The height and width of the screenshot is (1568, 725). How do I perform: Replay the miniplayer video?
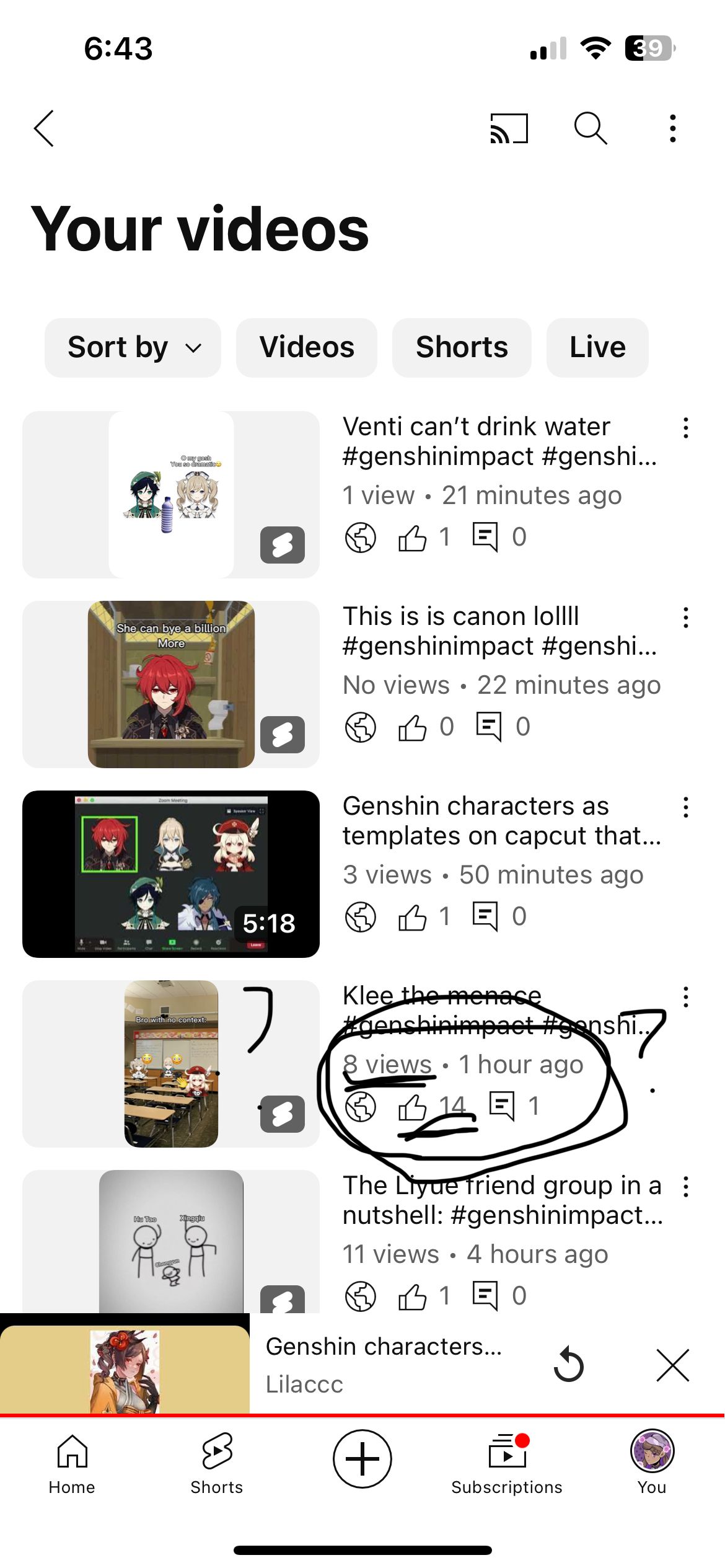569,1365
